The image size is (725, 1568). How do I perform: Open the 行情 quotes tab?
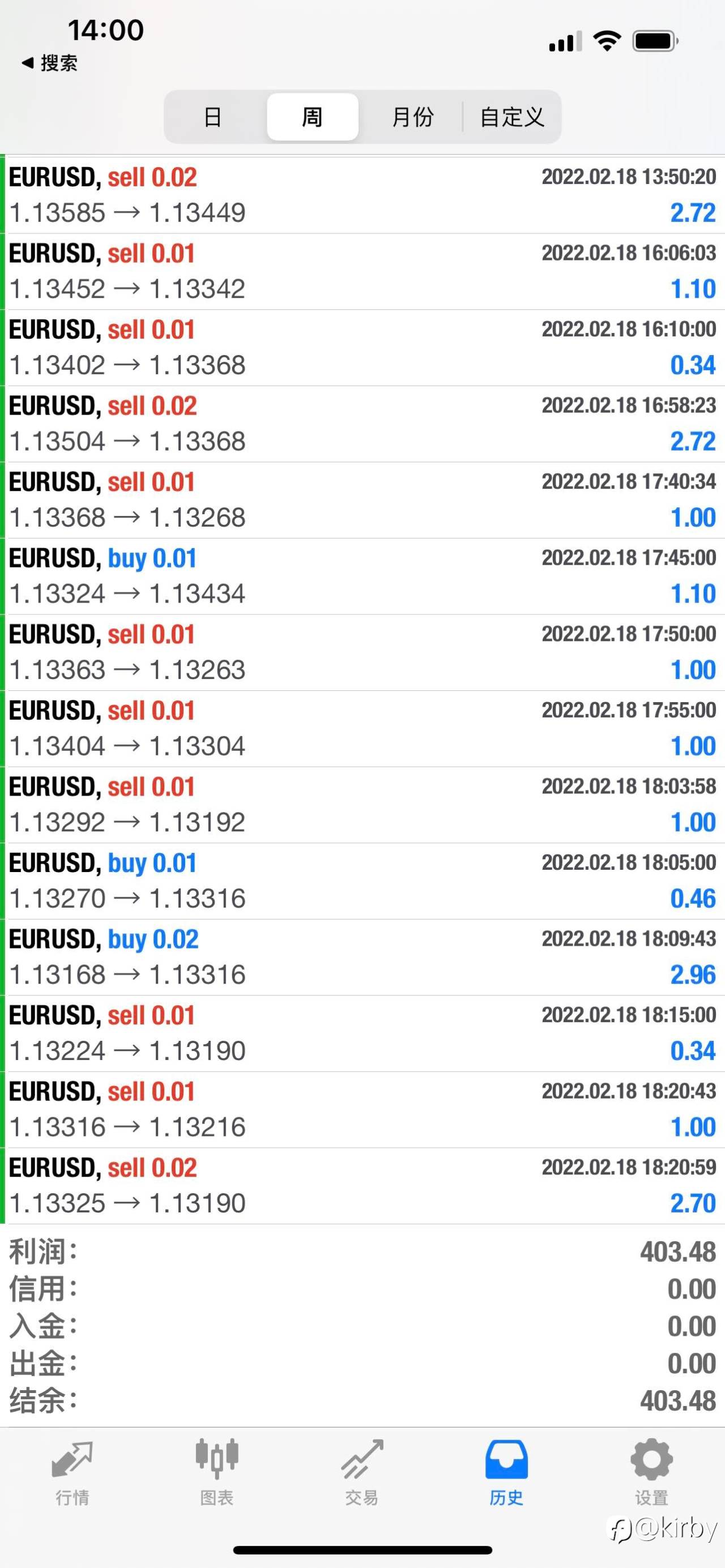[72, 1471]
